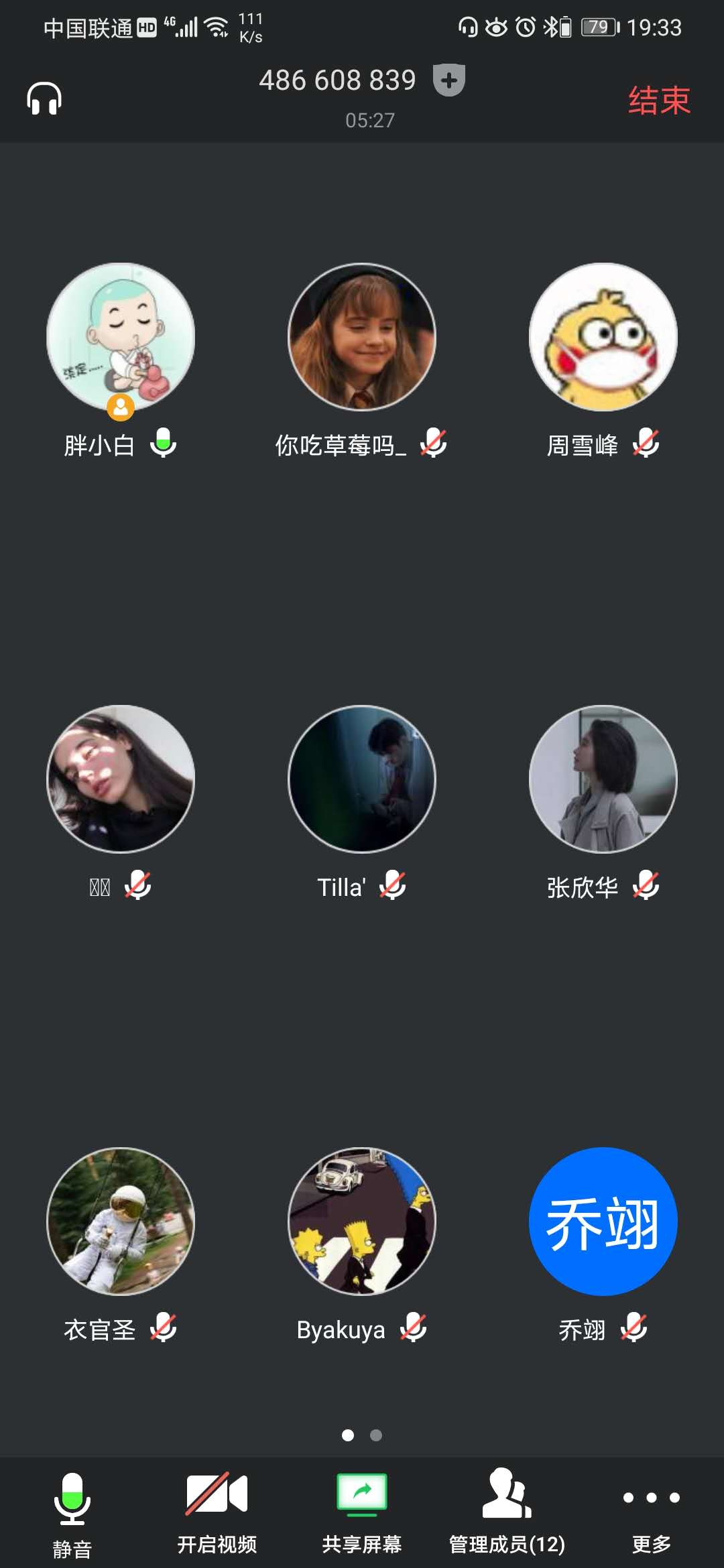The width and height of the screenshot is (724, 1568).
Task: Select participant 周雪峰
Action: (x=603, y=337)
